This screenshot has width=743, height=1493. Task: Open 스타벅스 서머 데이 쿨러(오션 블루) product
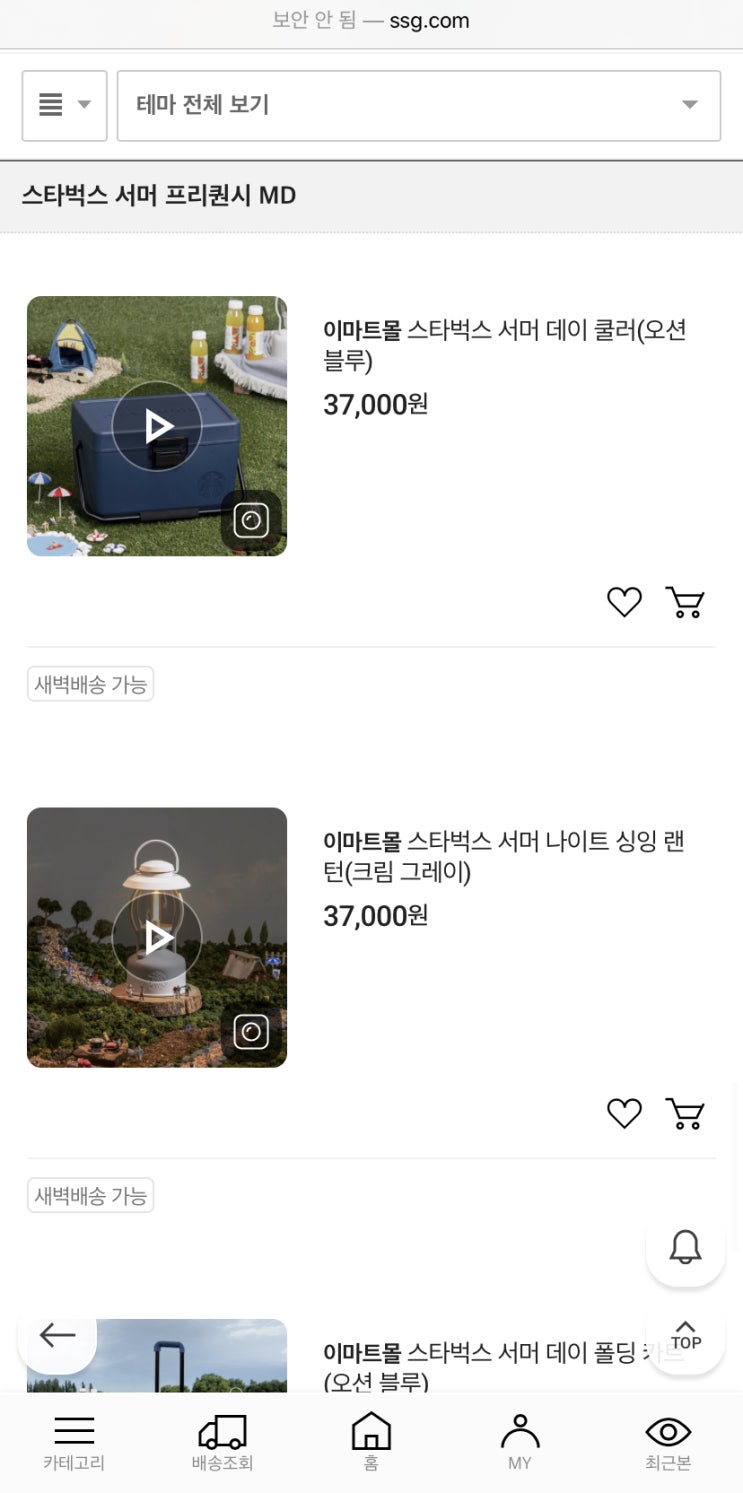click(504, 345)
